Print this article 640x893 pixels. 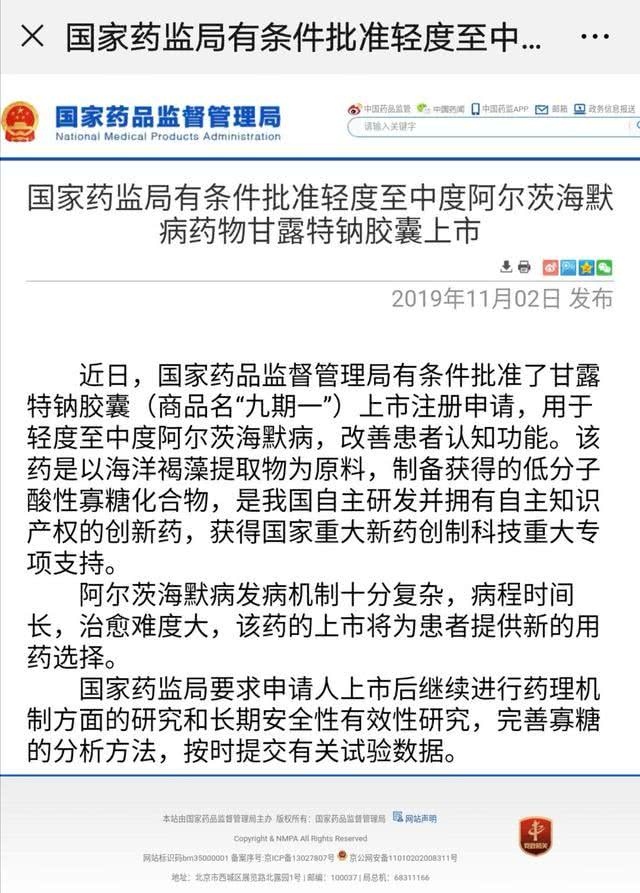tap(524, 267)
